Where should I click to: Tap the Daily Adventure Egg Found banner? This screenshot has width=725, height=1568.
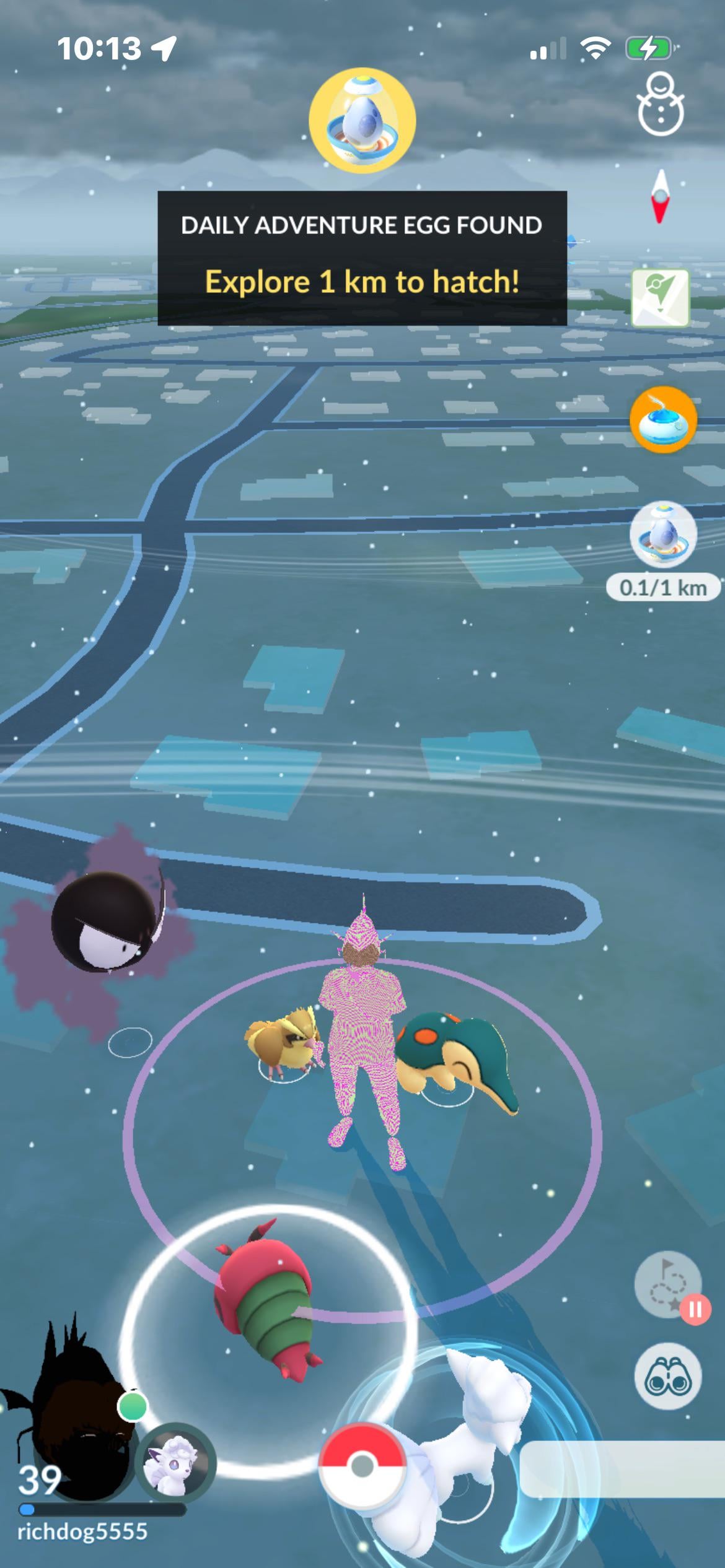click(x=362, y=258)
